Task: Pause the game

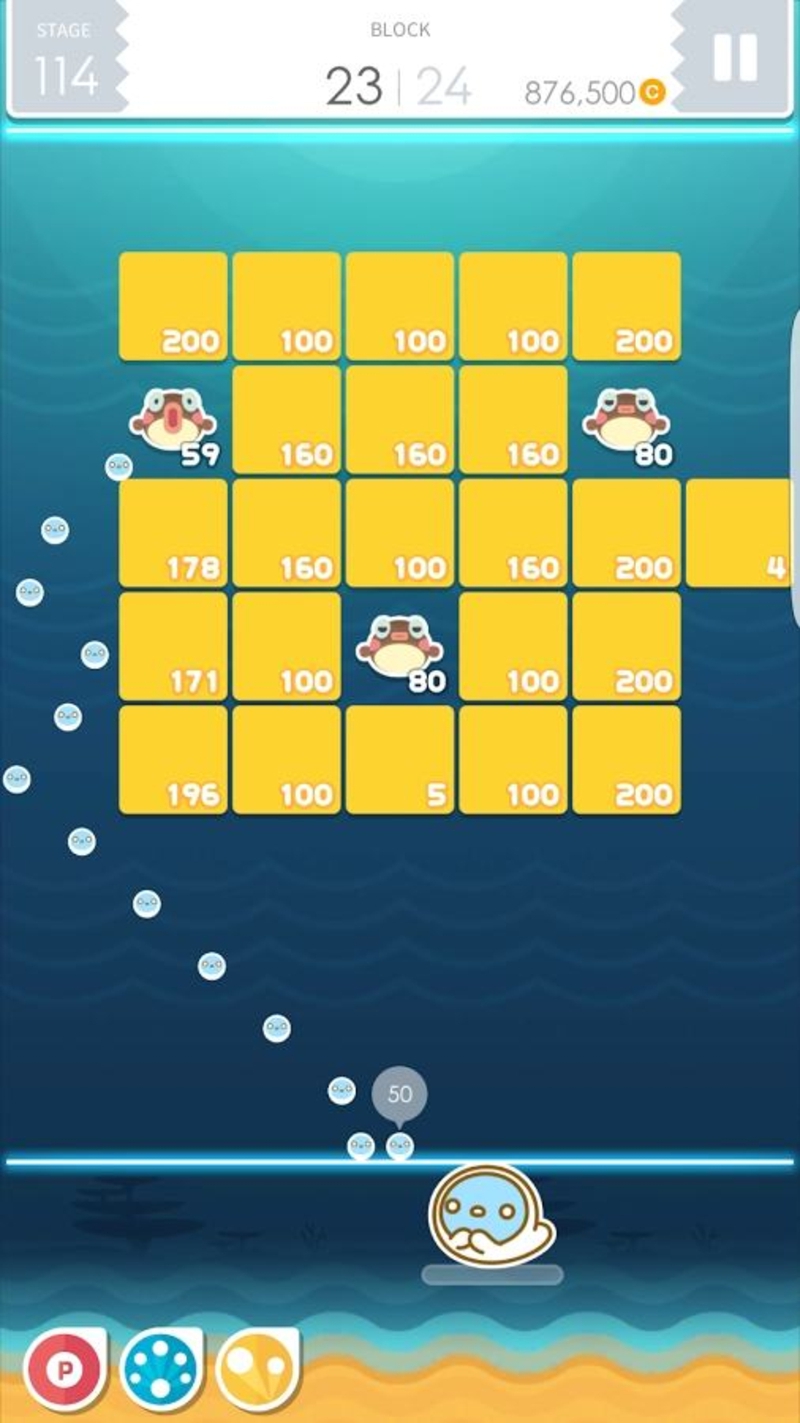Action: 734,59
